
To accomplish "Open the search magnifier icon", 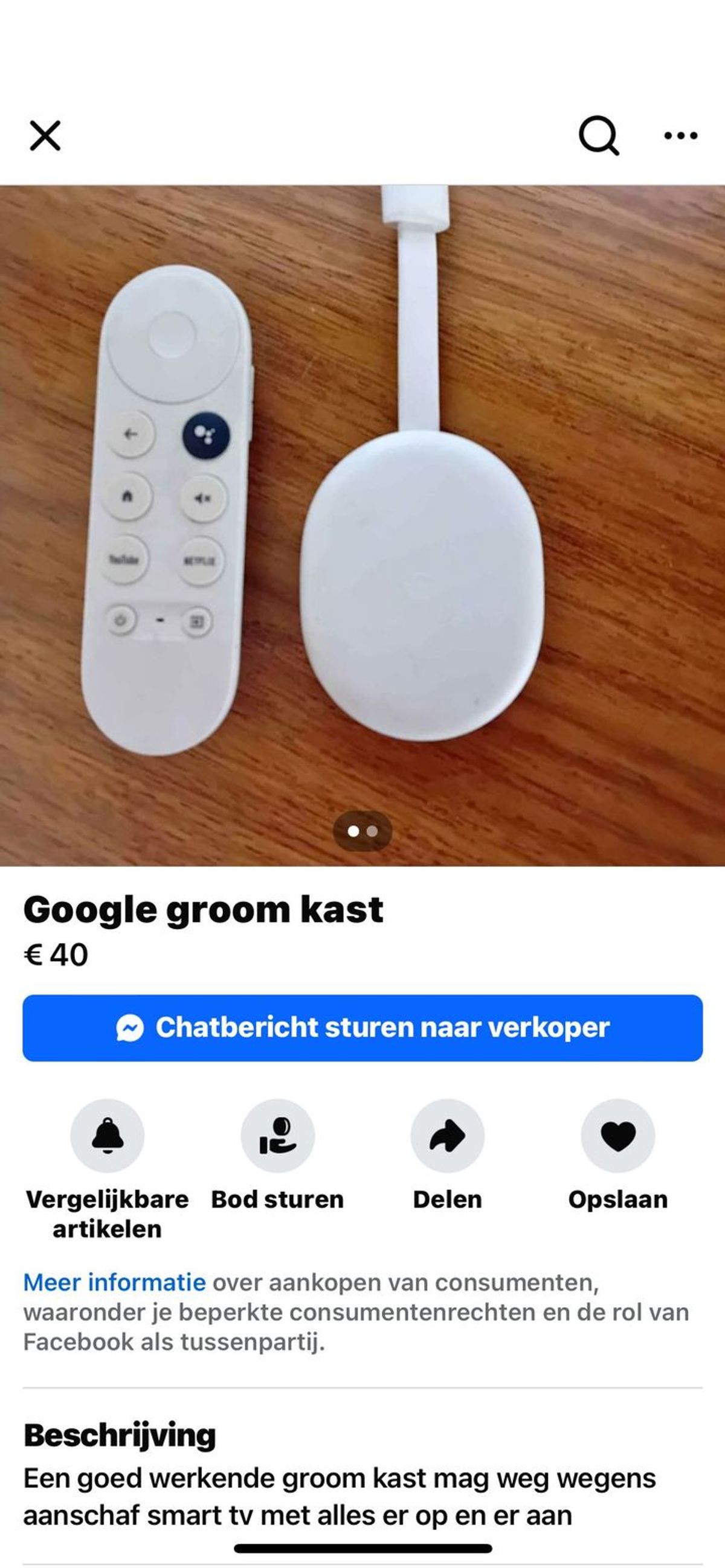I will [598, 135].
